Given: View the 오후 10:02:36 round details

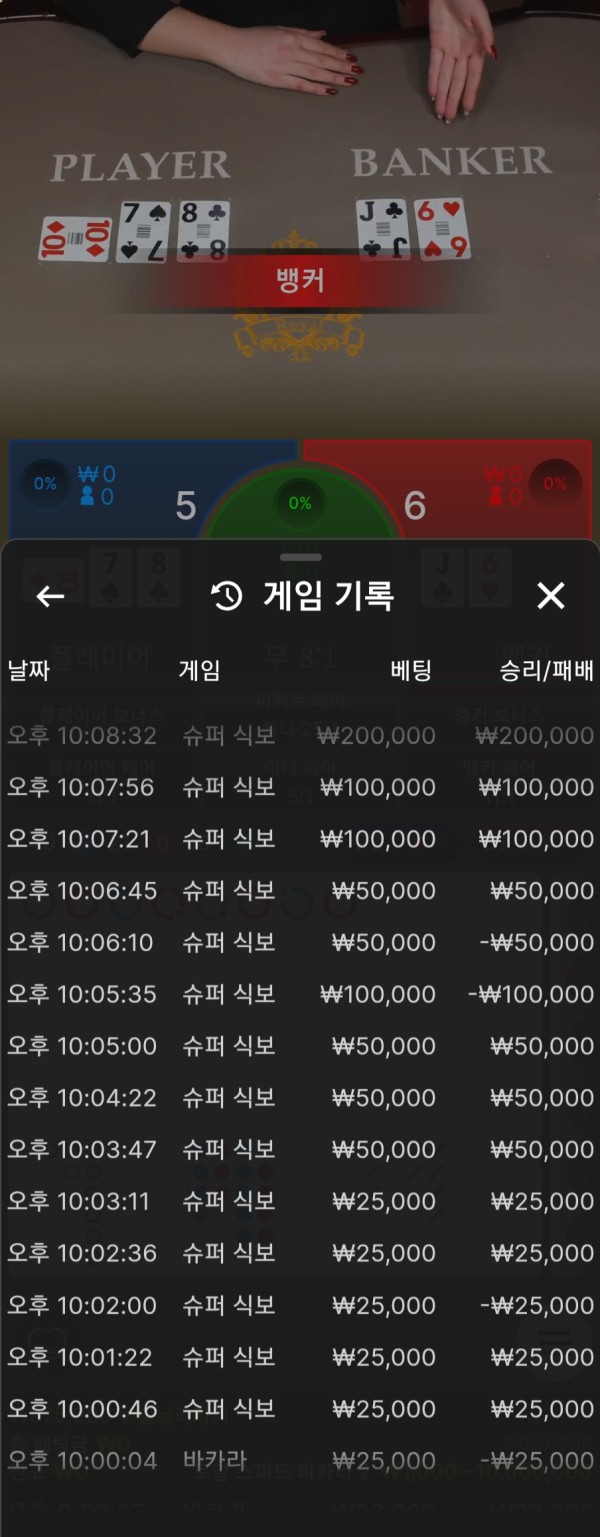Looking at the screenshot, I should click(300, 1254).
